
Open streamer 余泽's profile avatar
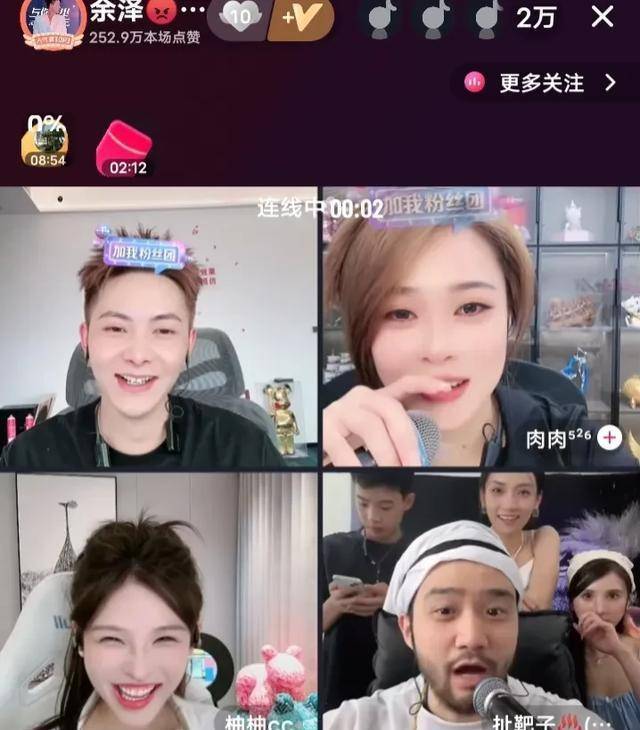[x=53, y=20]
